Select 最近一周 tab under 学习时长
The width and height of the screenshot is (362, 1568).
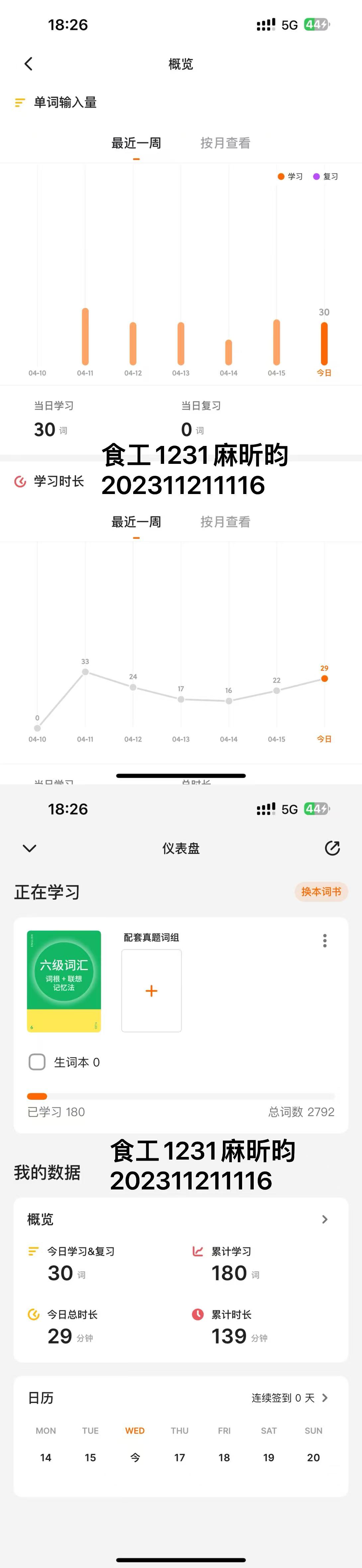[136, 522]
